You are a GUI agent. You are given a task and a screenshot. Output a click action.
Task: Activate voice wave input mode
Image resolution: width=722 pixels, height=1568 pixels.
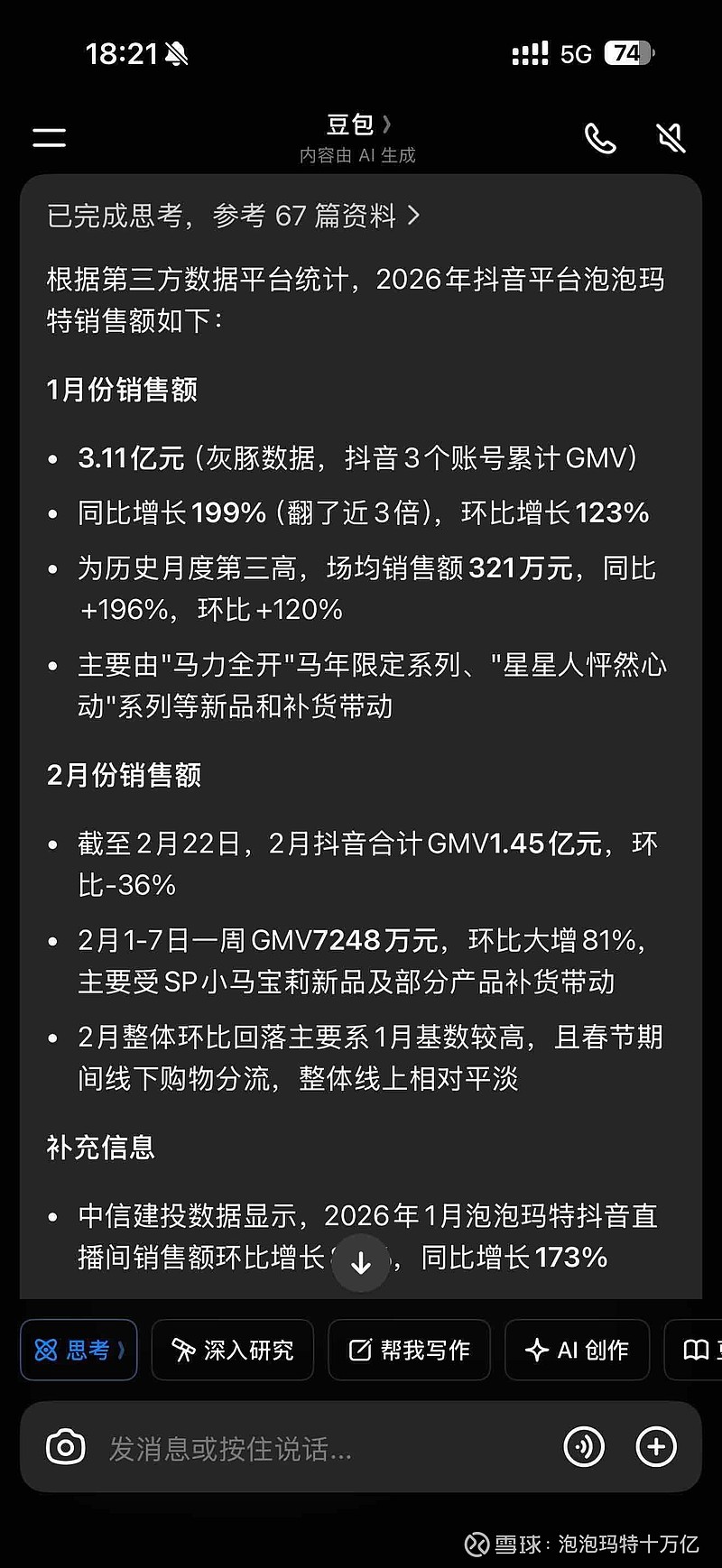click(585, 1446)
